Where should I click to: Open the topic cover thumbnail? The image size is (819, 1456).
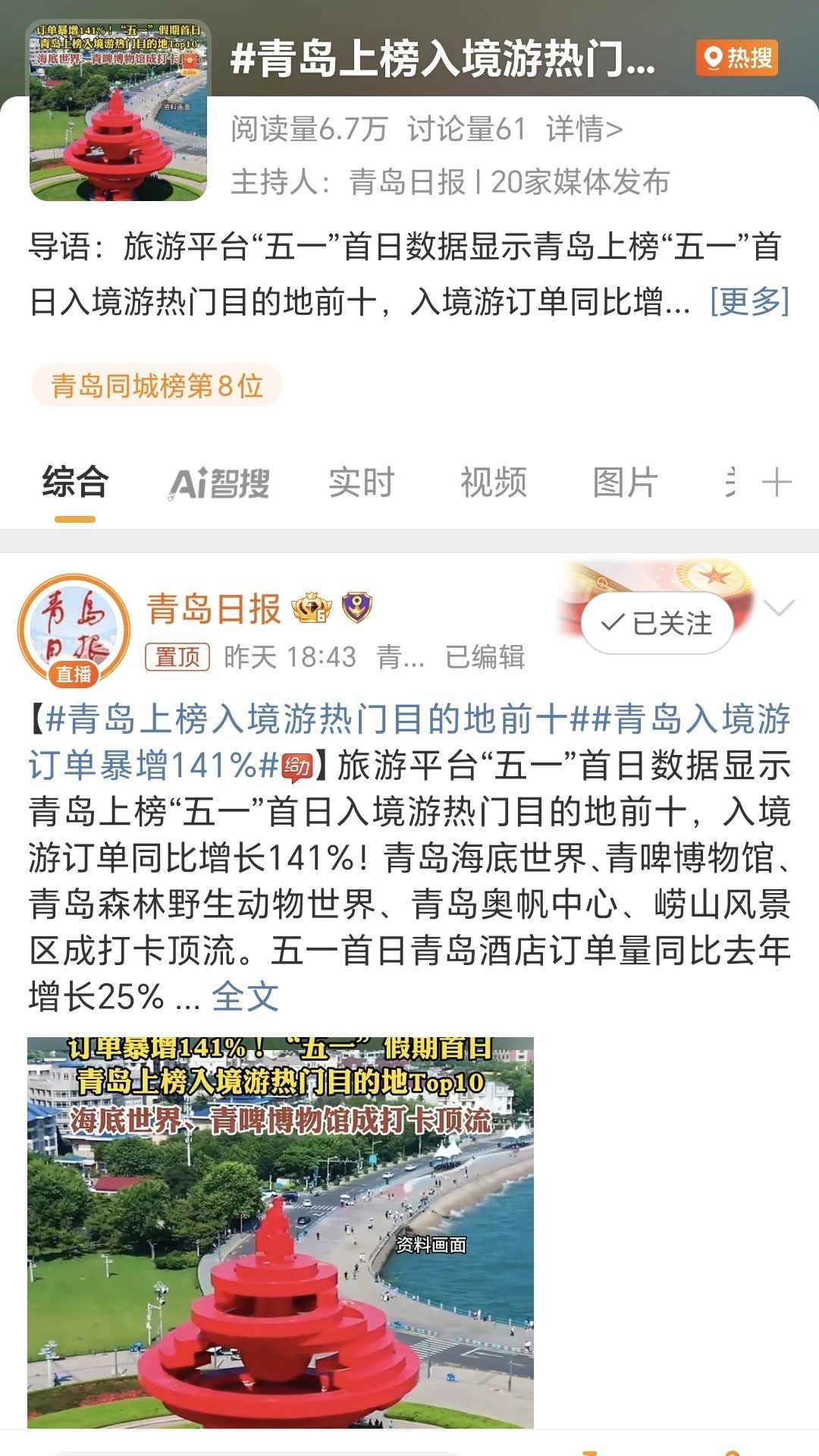coord(118,111)
